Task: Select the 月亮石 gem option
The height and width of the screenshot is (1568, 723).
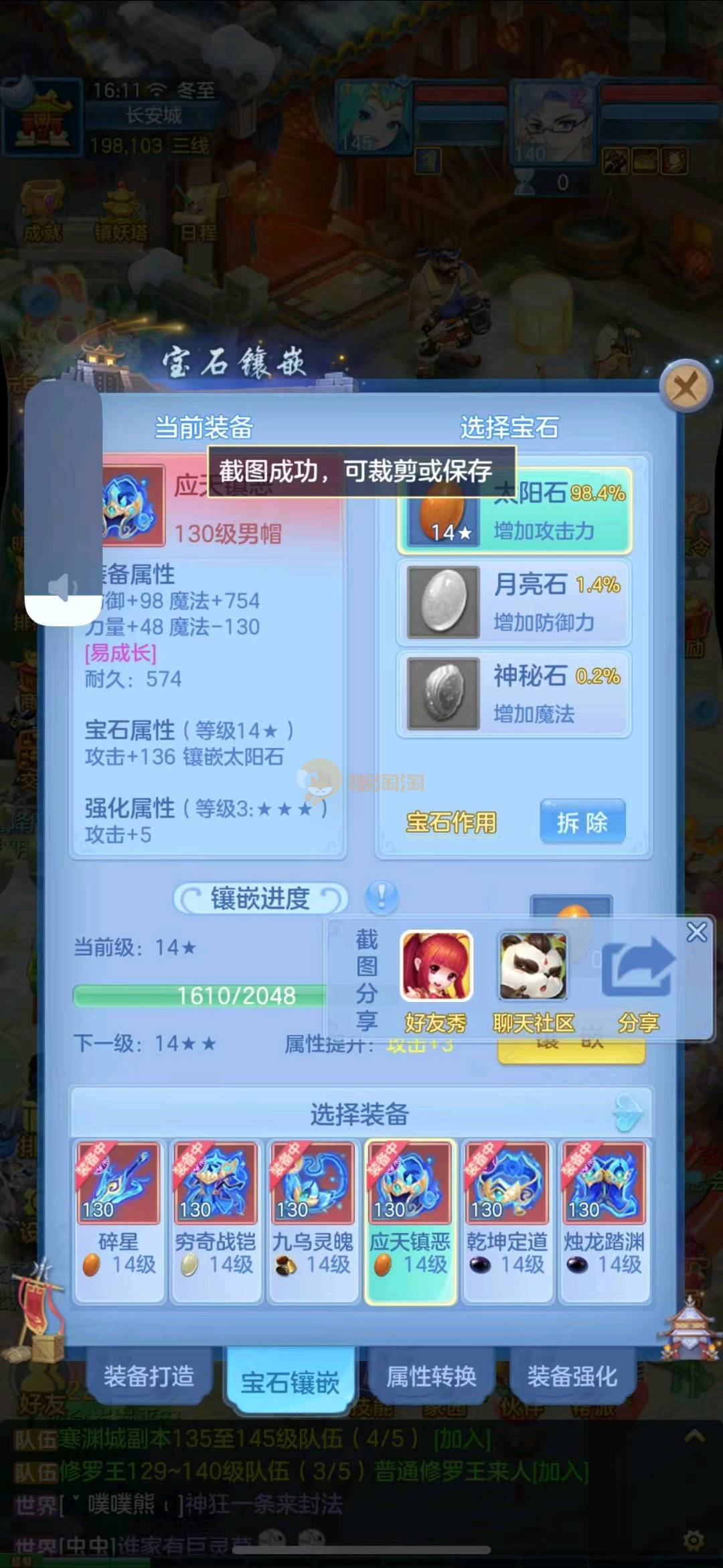Action: [x=514, y=602]
